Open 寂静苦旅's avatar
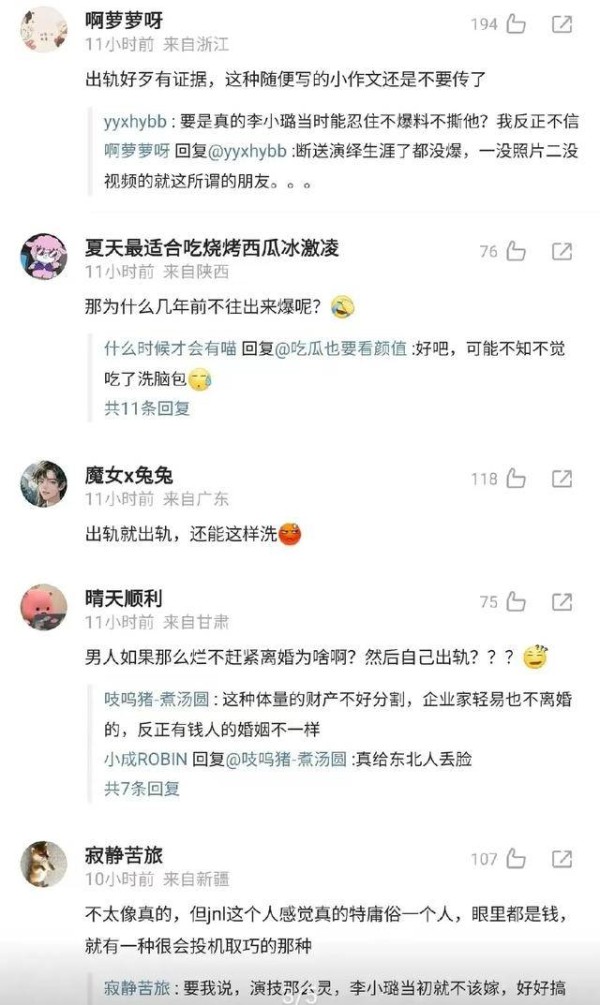The width and height of the screenshot is (600, 1005). click(44, 862)
